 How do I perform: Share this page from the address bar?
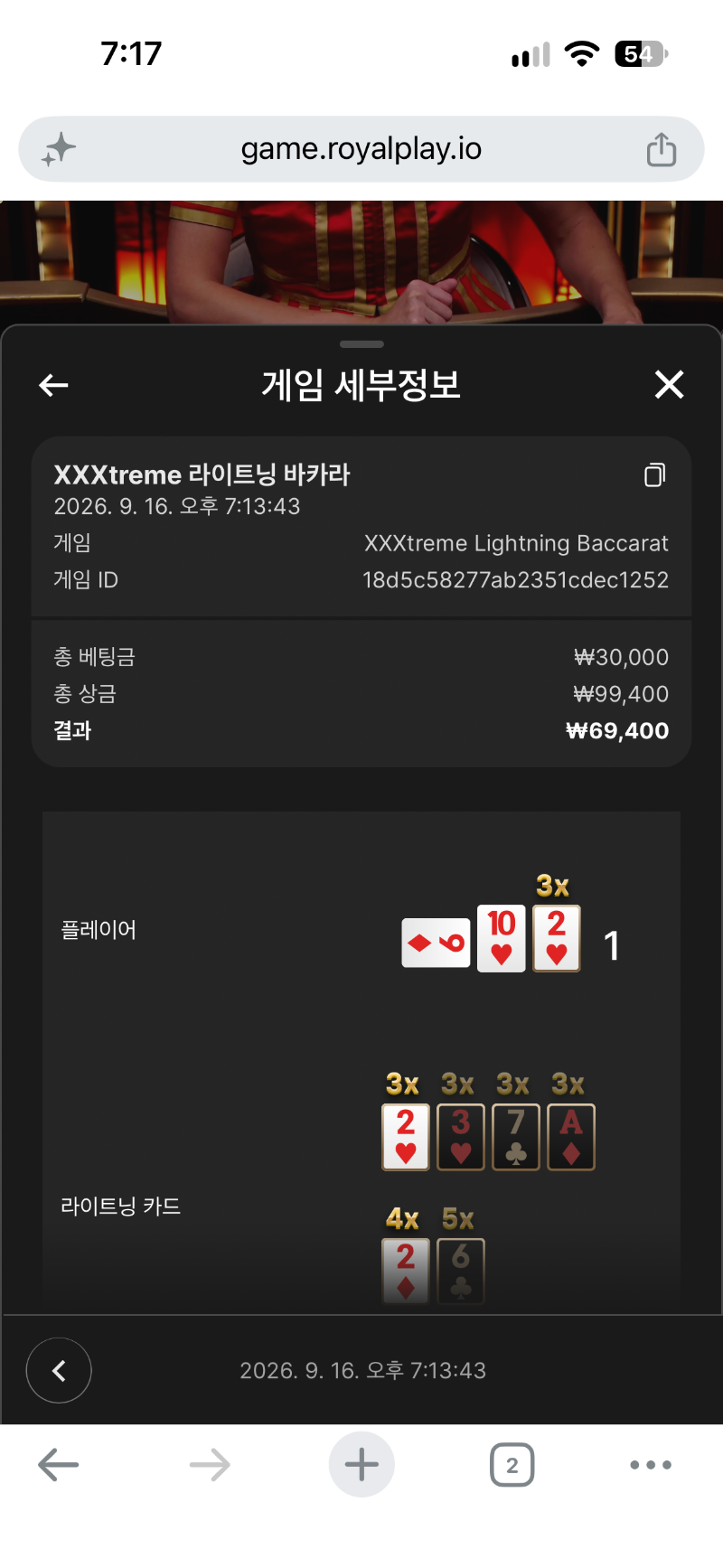click(661, 149)
